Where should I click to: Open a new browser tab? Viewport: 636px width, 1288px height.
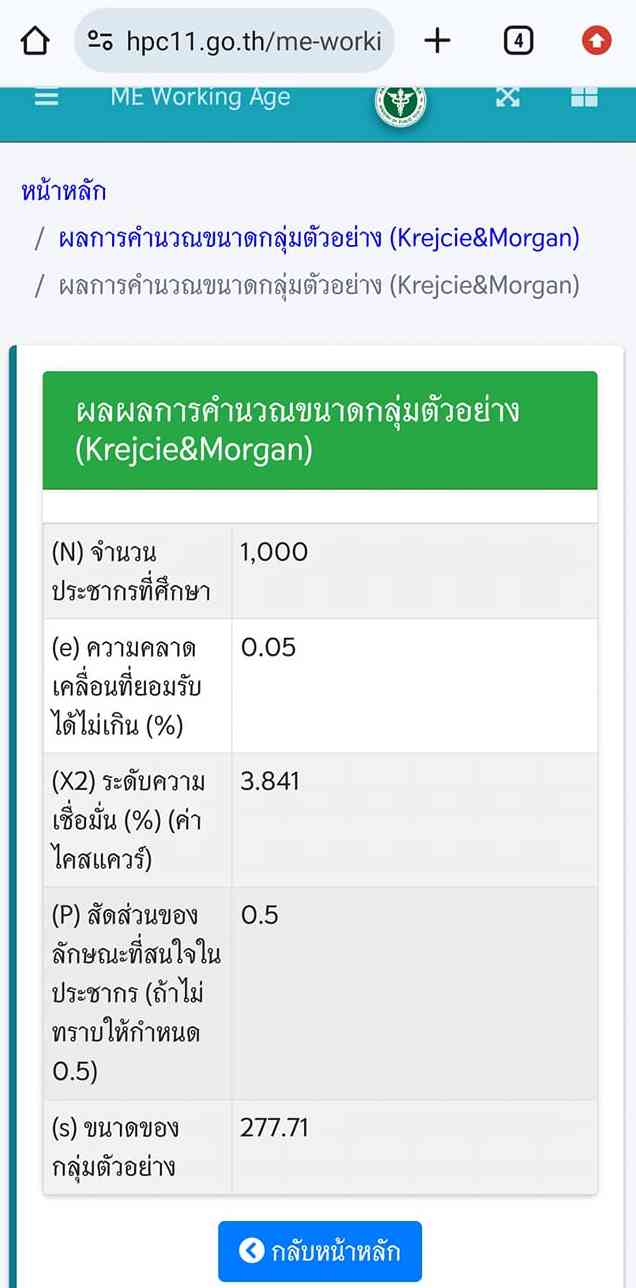click(x=437, y=41)
